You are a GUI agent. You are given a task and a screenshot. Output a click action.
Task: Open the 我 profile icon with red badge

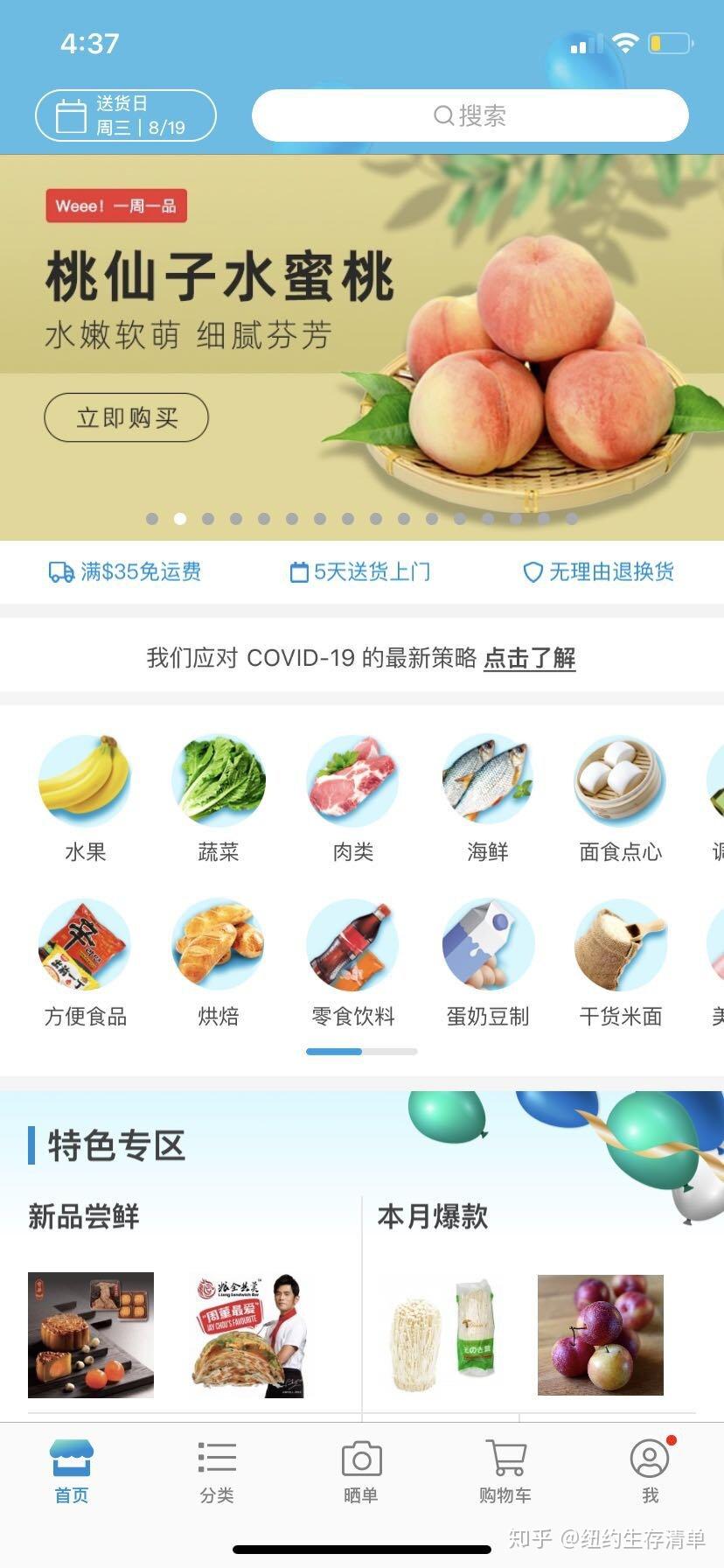(x=649, y=1459)
